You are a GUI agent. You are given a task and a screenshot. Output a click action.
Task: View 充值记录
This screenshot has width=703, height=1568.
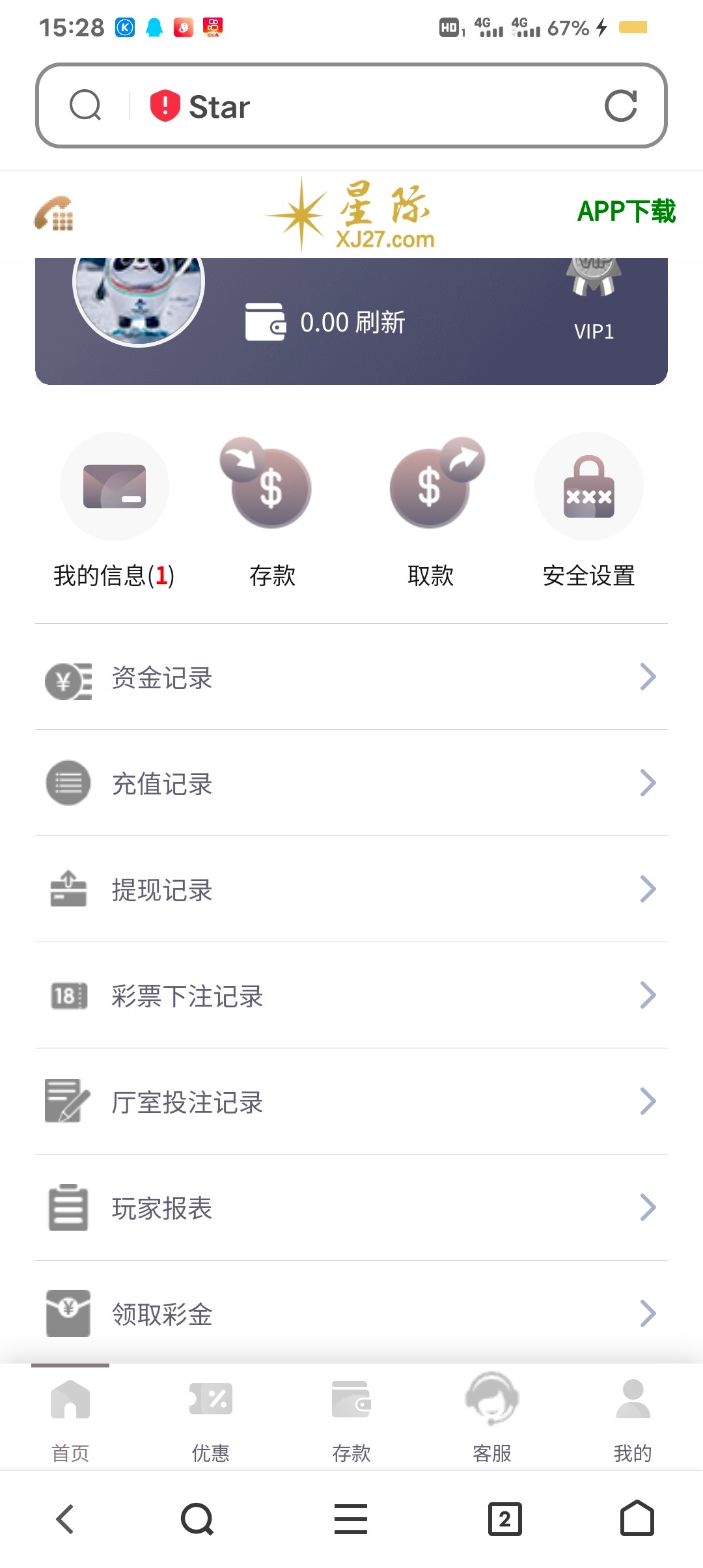[351, 783]
